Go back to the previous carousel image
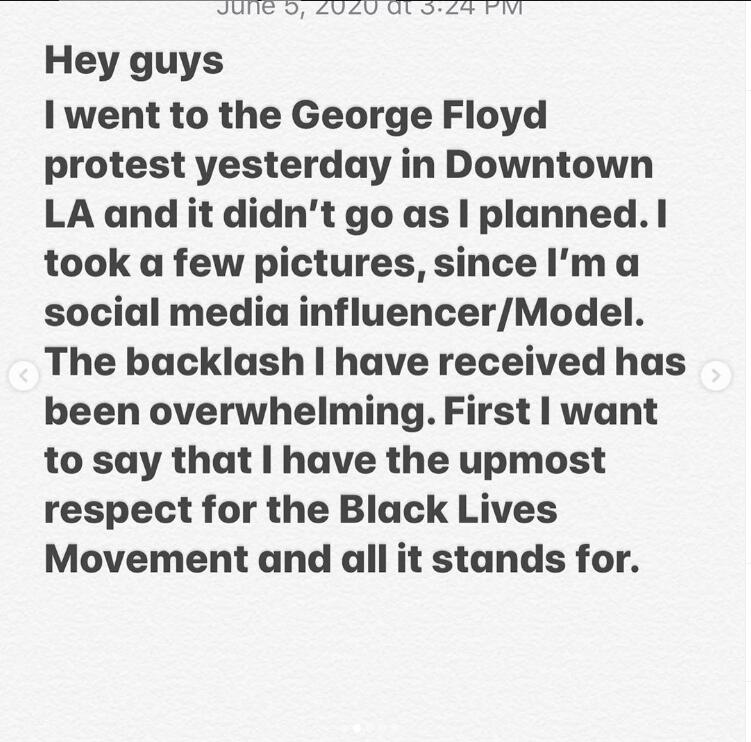 [x=24, y=376]
